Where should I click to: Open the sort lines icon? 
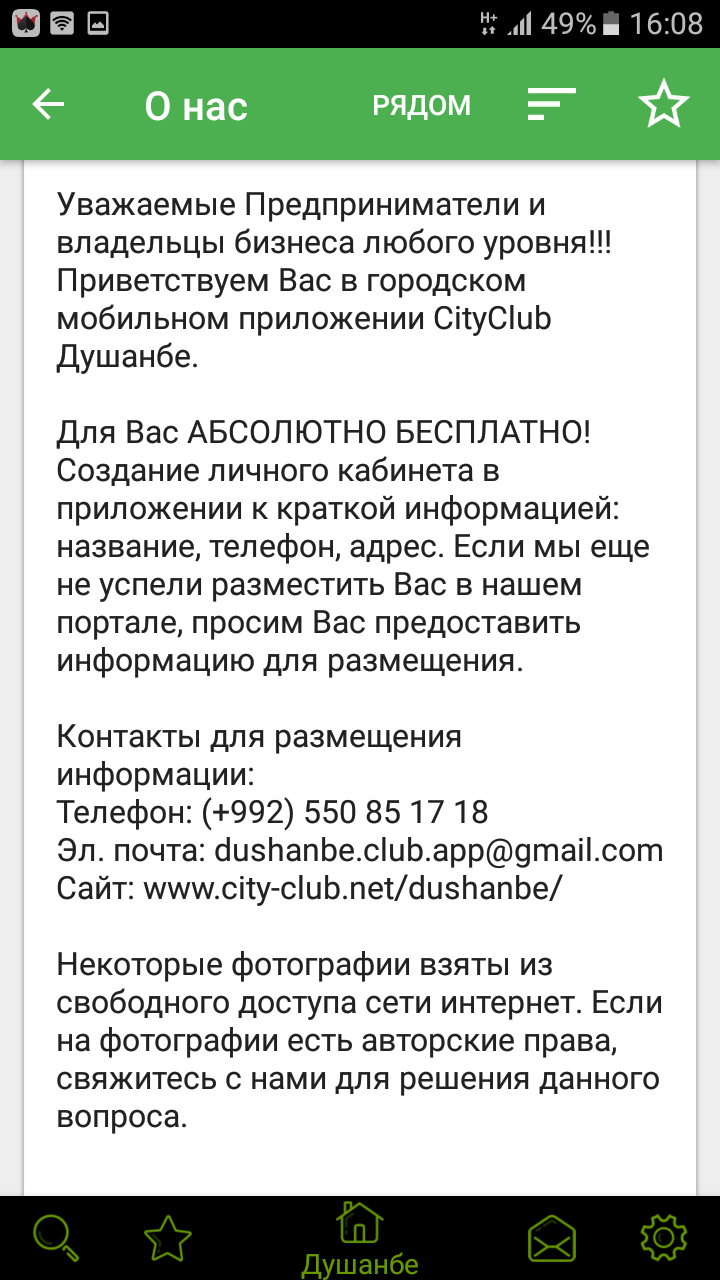point(552,104)
